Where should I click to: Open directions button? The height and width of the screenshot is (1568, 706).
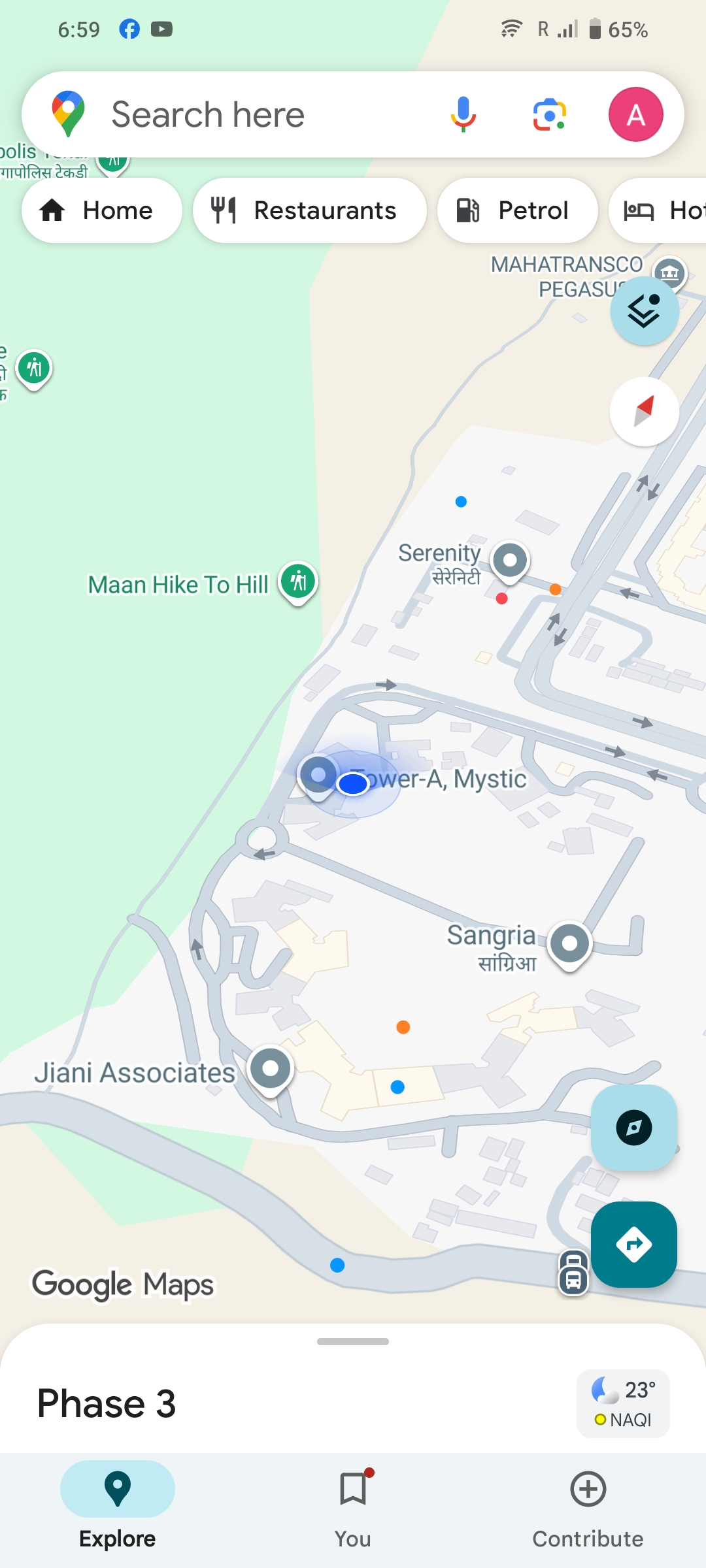pos(633,1244)
